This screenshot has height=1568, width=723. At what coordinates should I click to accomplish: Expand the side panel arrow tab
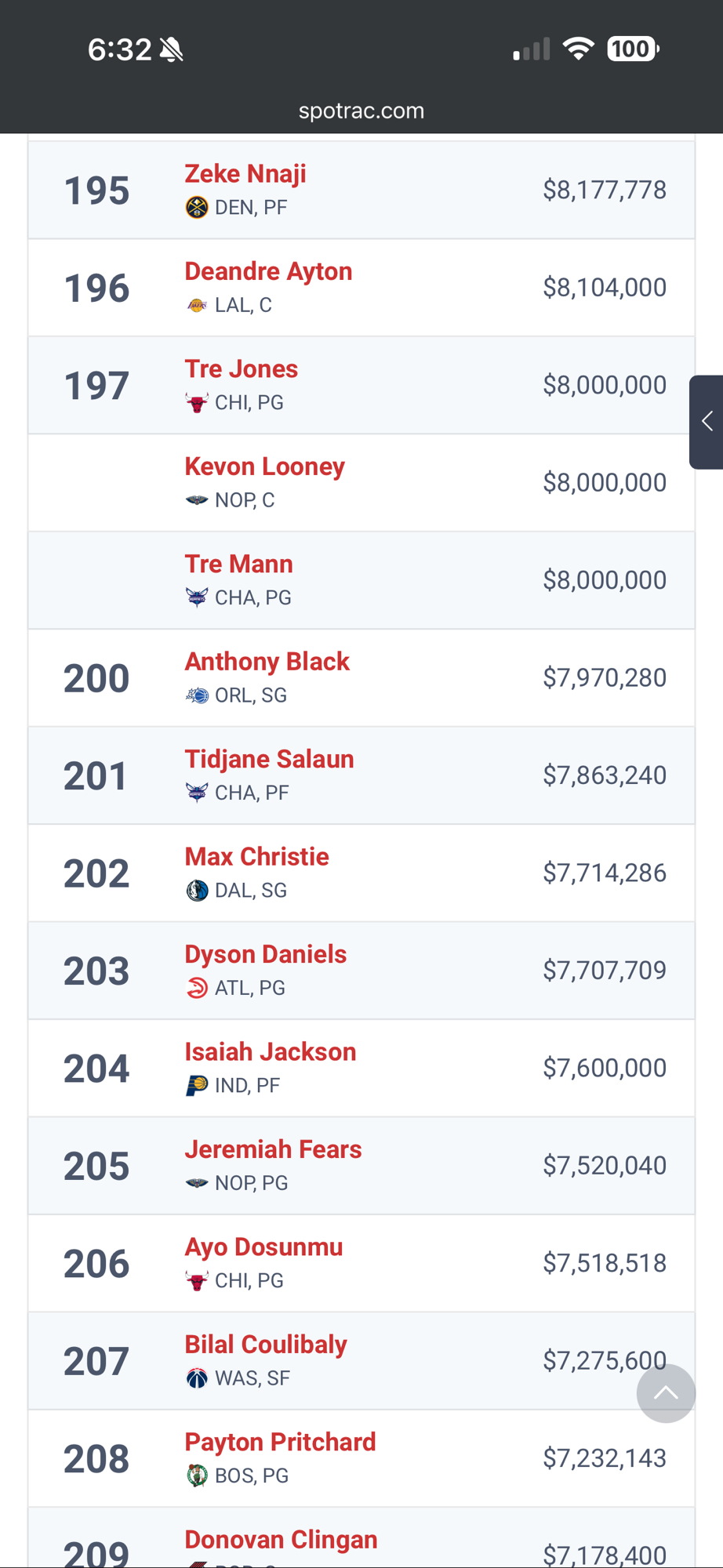pyautogui.click(x=707, y=422)
